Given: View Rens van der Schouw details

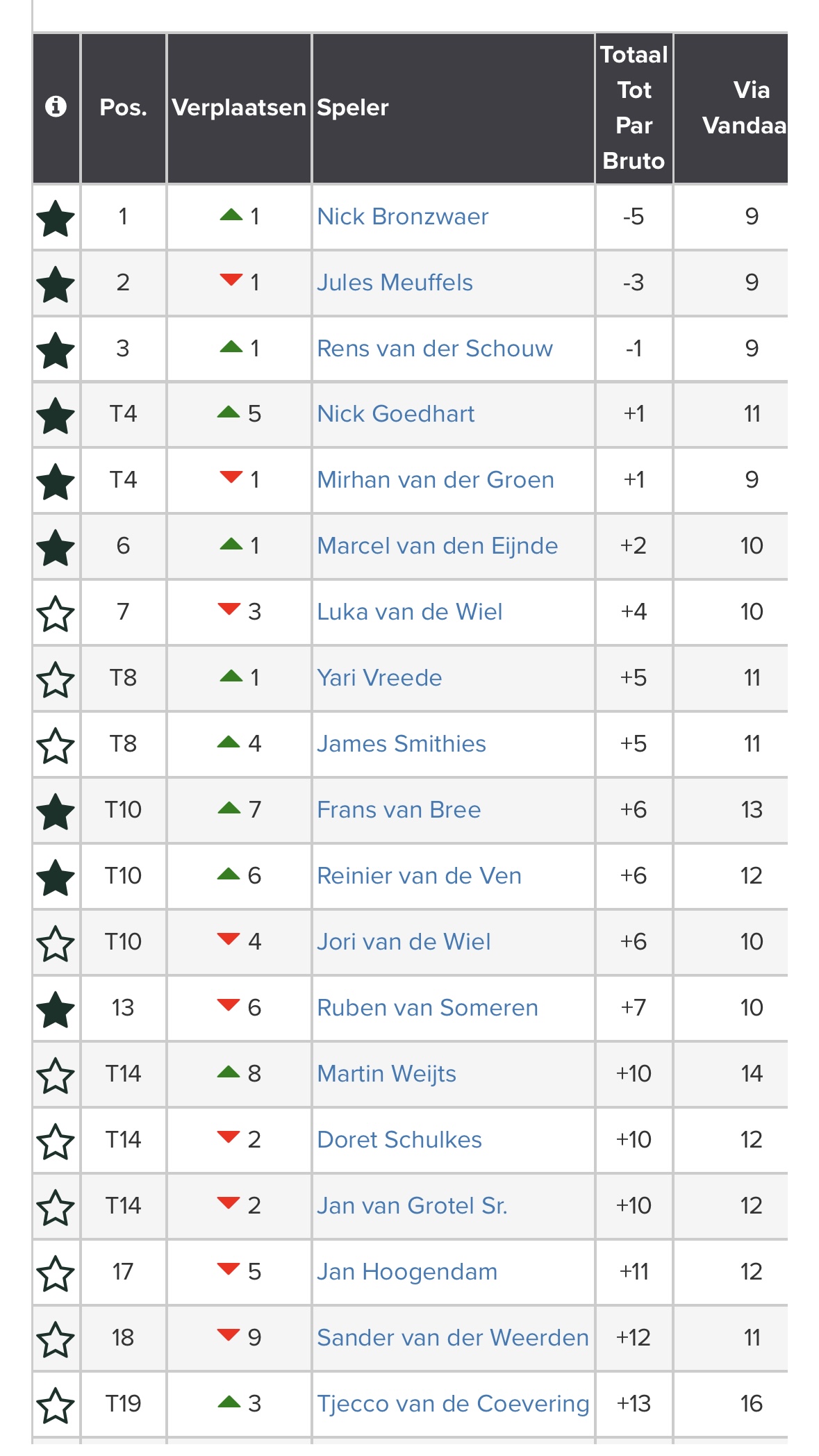Looking at the screenshot, I should (x=435, y=349).
